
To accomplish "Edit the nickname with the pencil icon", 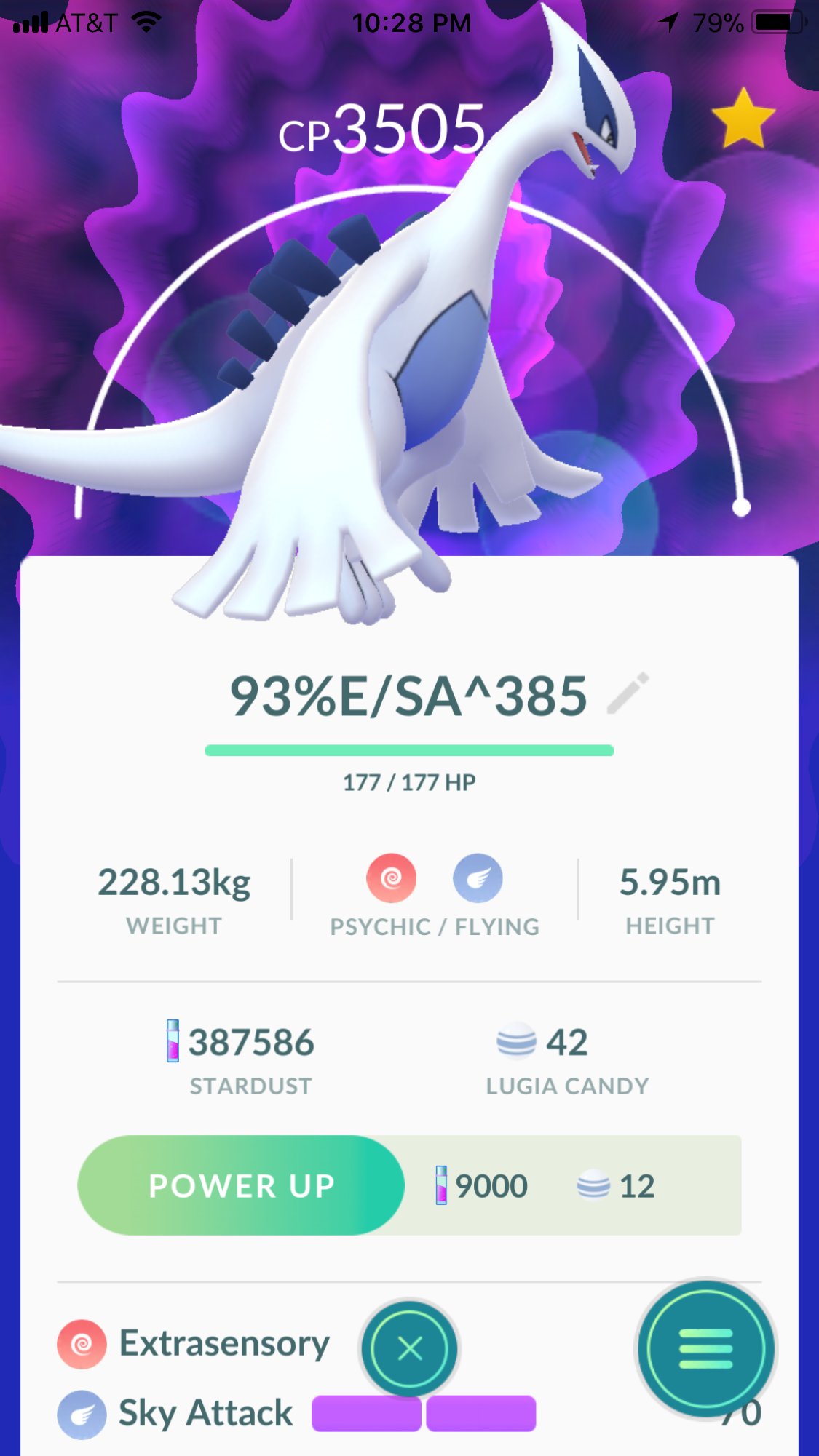I will click(x=628, y=693).
